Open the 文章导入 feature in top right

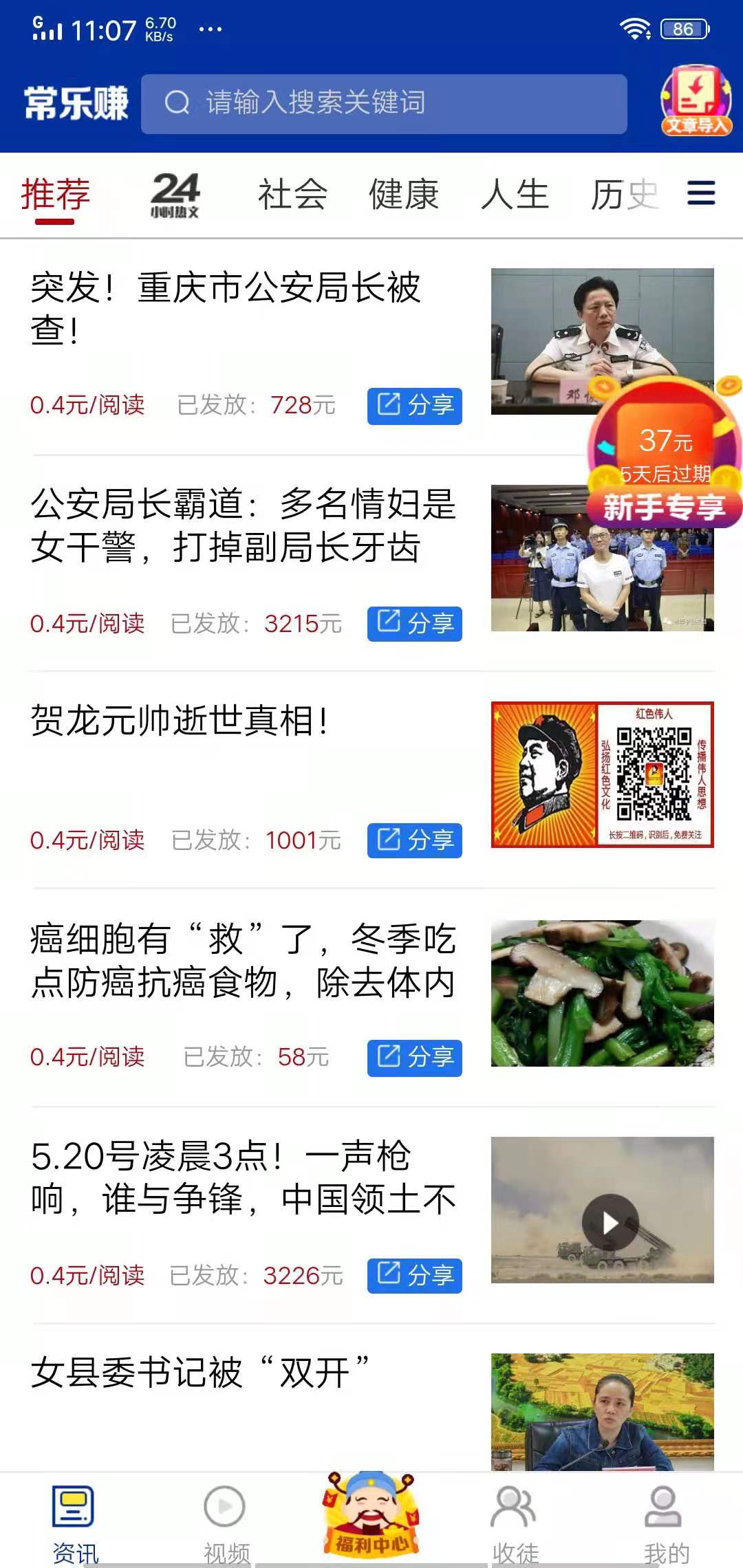click(x=696, y=102)
